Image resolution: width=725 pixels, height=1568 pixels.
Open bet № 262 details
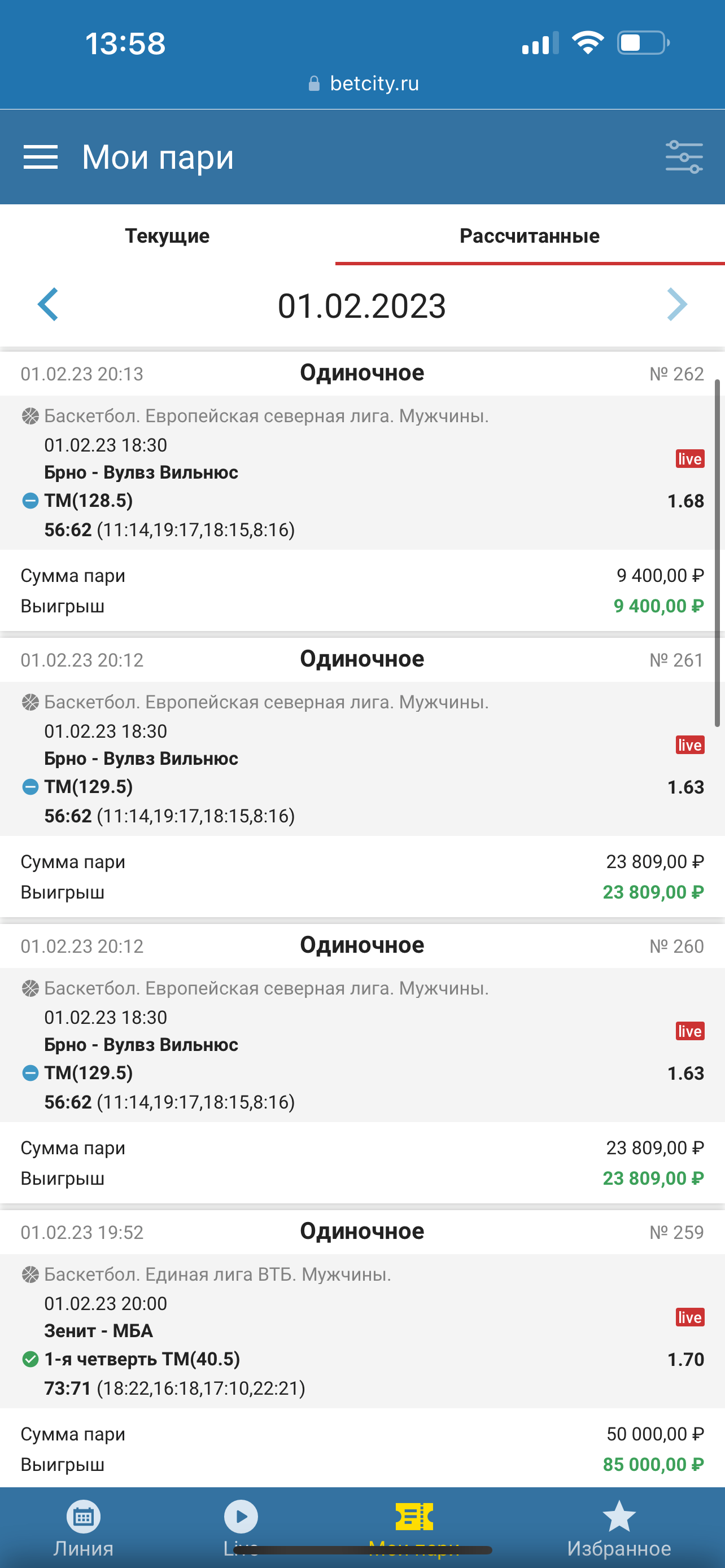(362, 473)
